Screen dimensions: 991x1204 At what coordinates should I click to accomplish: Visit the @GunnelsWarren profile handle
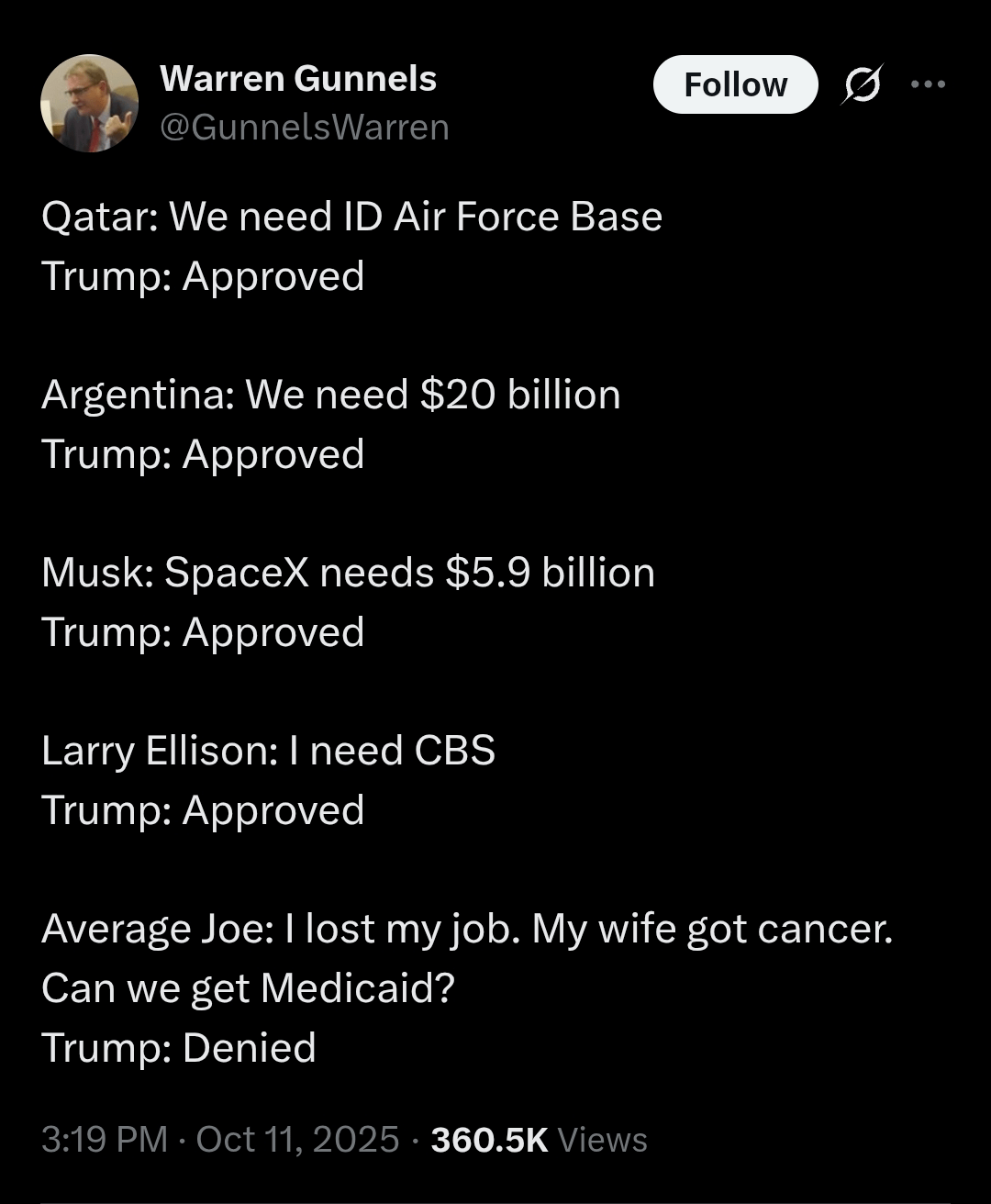tap(305, 127)
